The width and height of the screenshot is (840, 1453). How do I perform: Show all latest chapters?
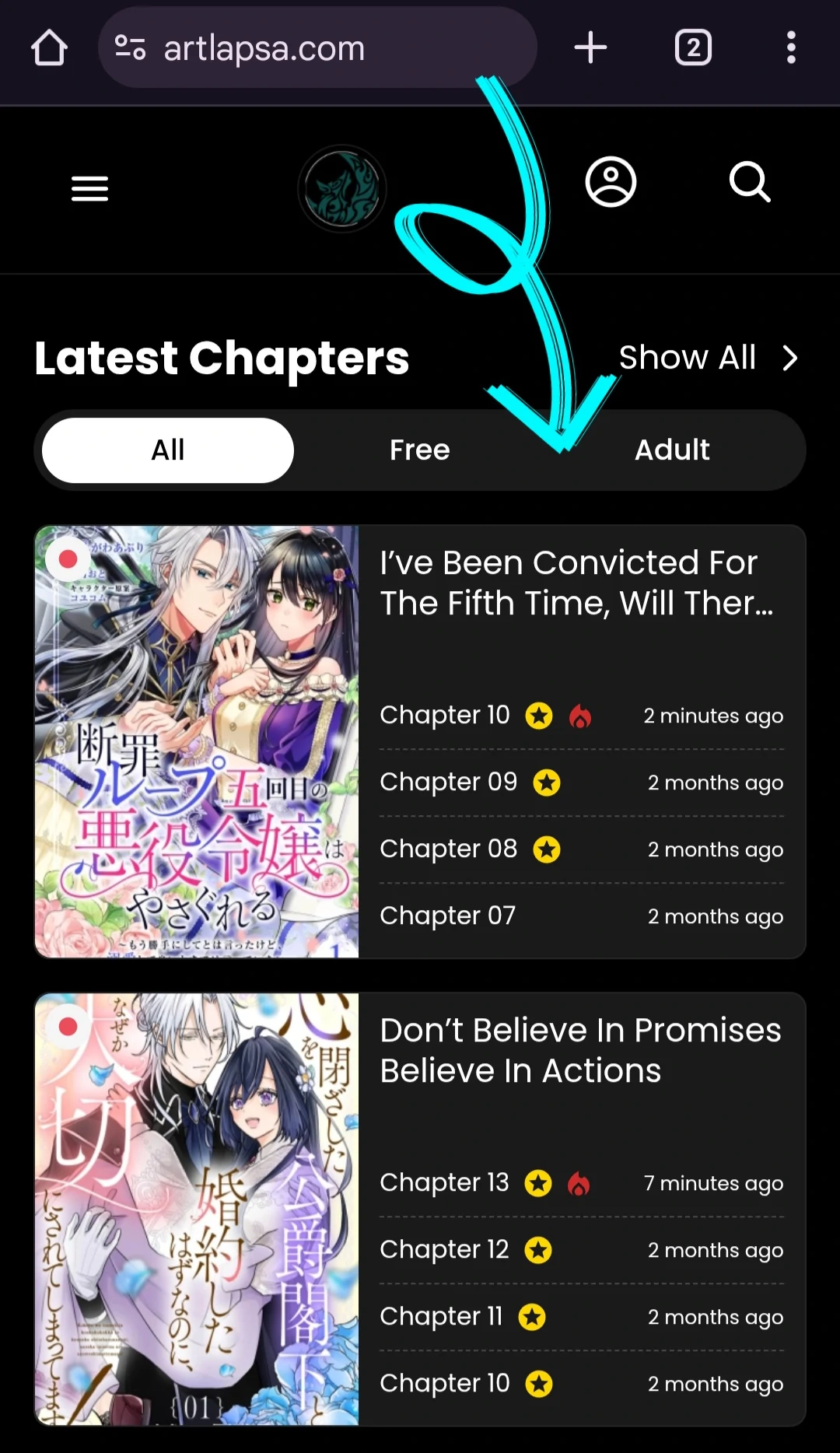(x=707, y=358)
